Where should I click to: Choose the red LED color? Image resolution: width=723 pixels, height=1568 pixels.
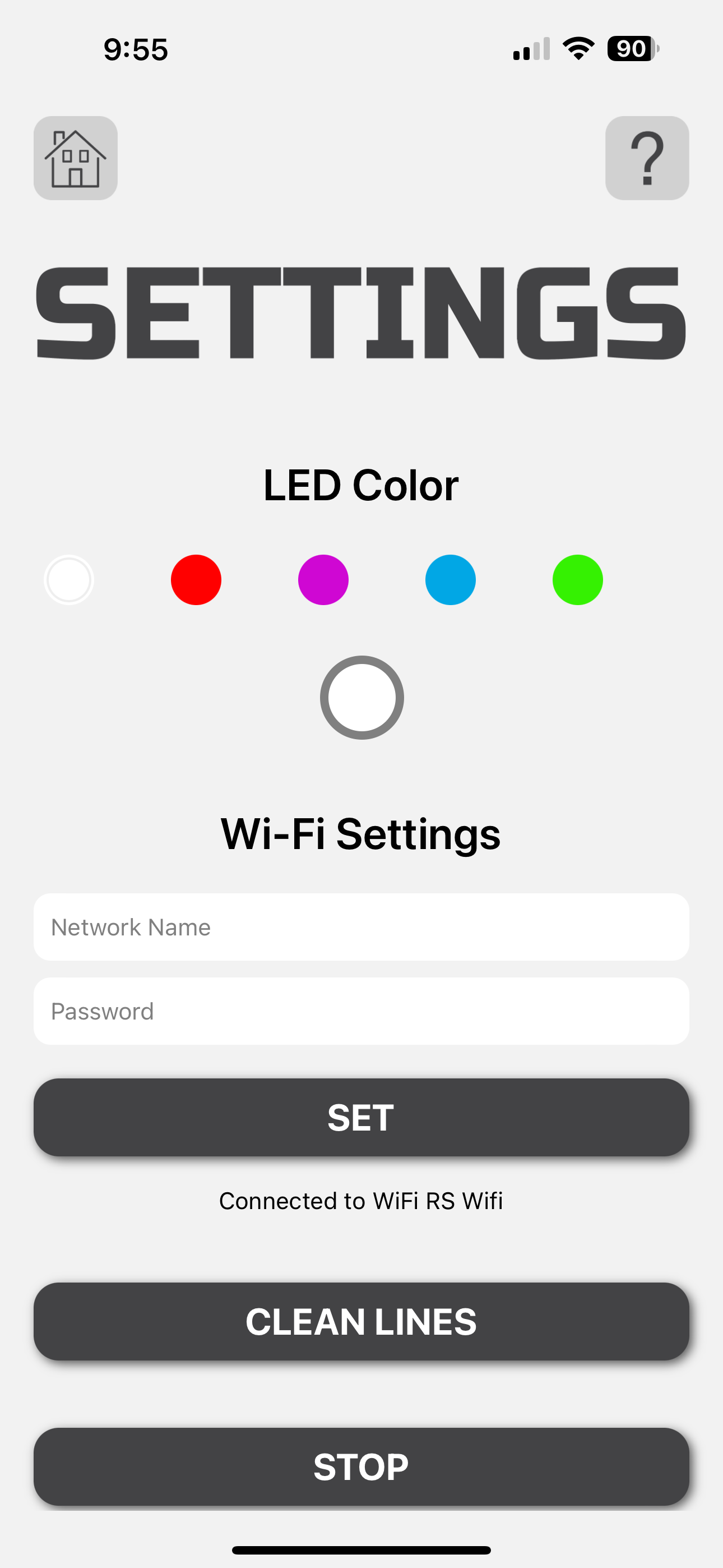coord(196,579)
